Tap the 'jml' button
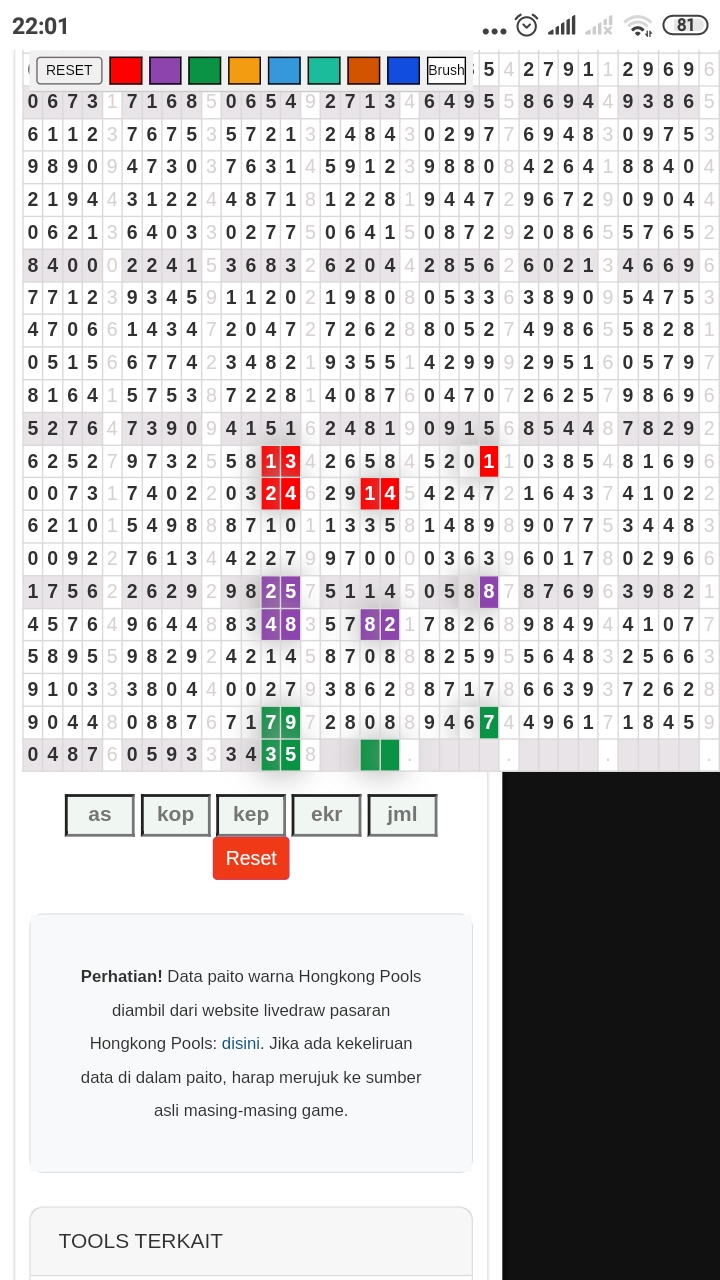 402,815
